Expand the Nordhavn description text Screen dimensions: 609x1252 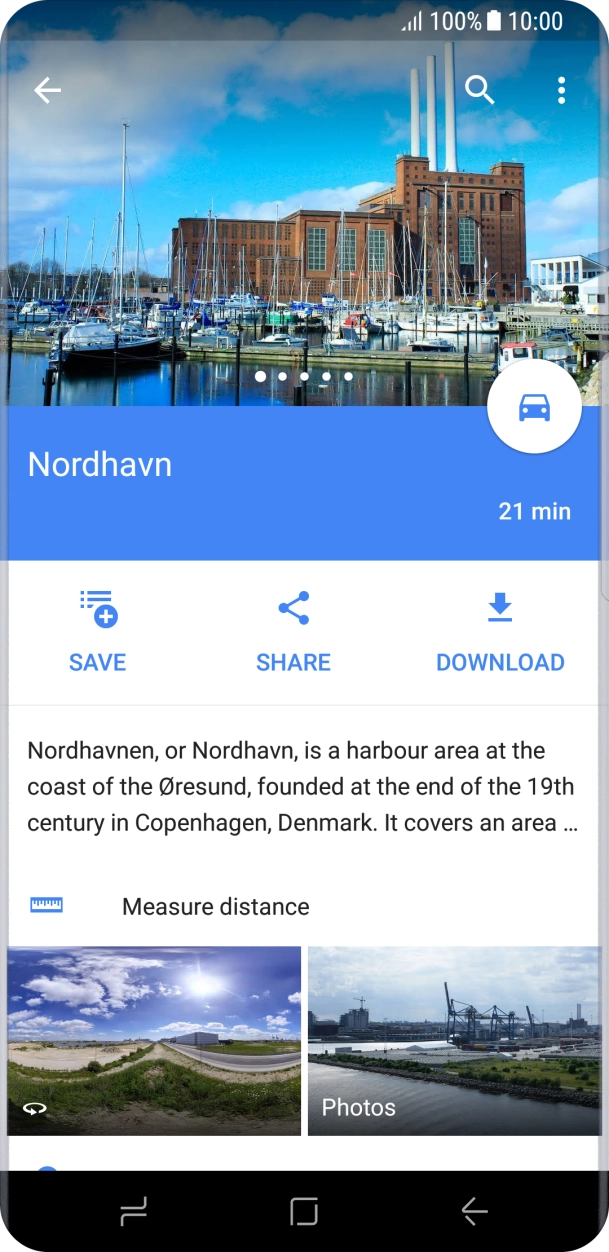pyautogui.click(x=302, y=787)
